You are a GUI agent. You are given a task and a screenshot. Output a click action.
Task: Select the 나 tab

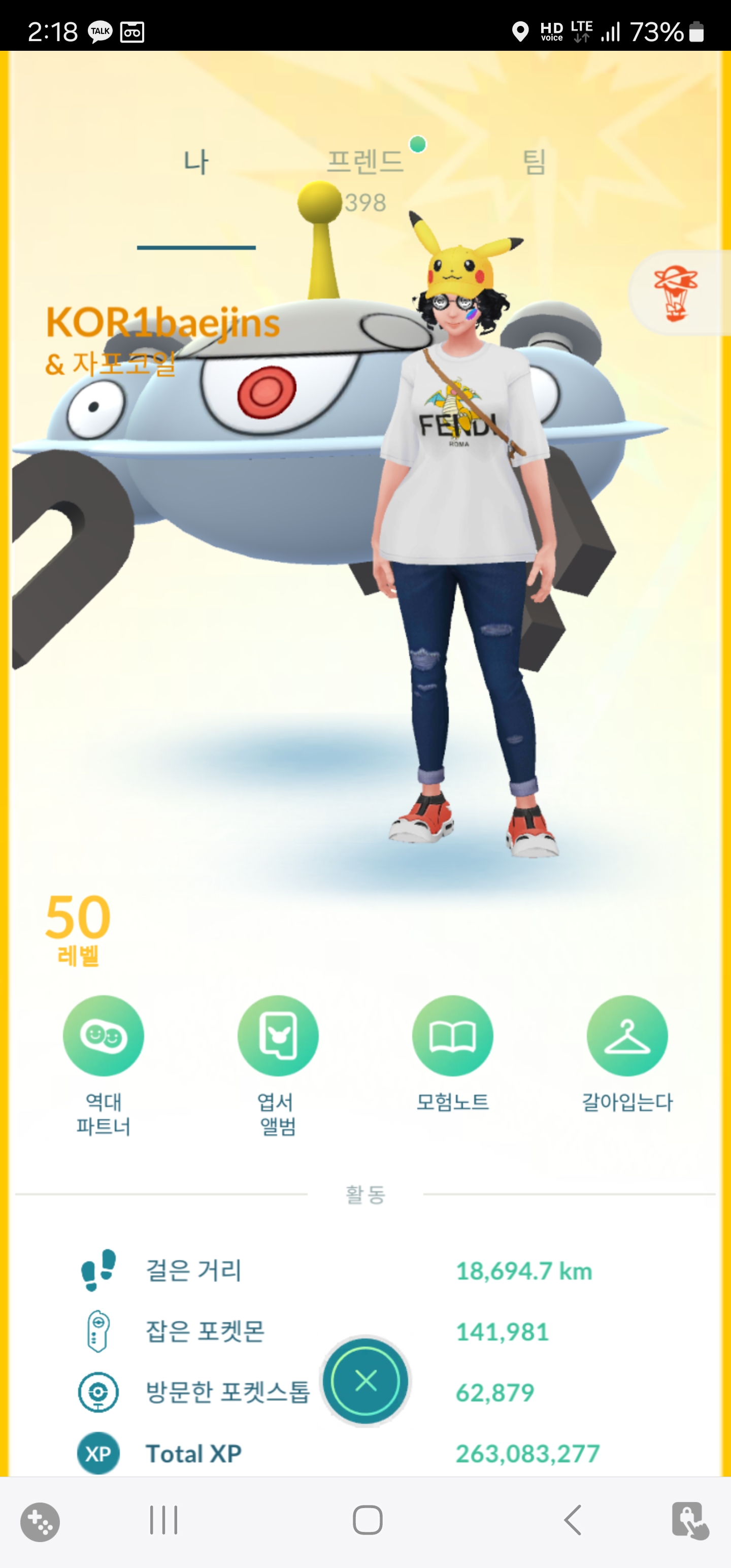coord(196,162)
